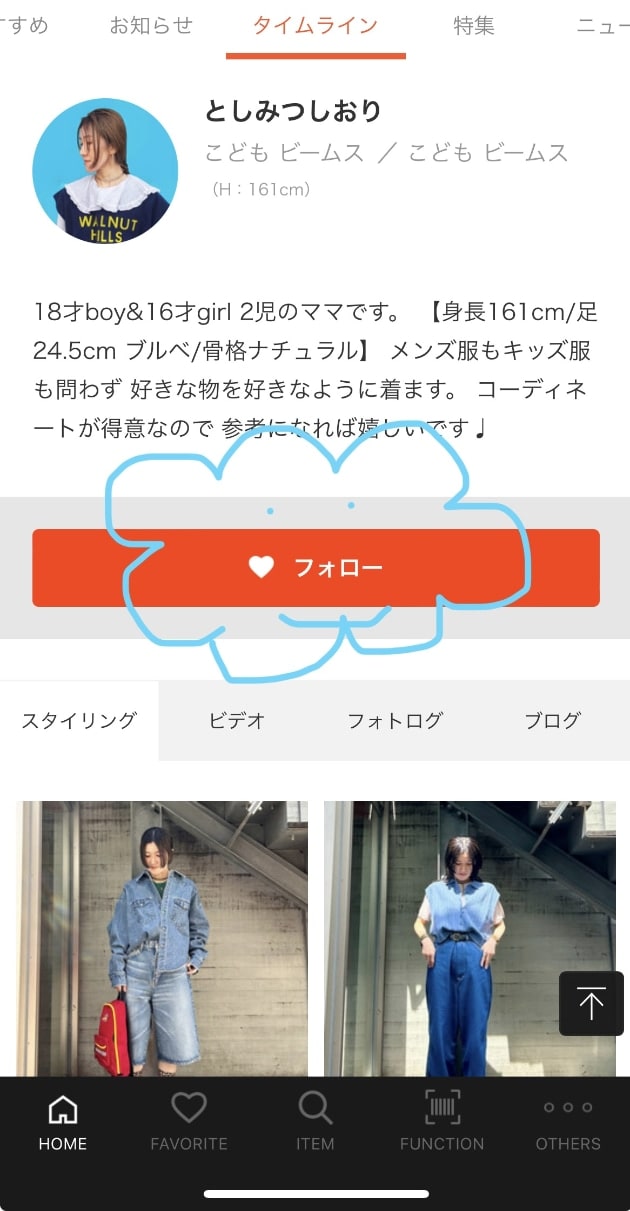Tap としみつしおり's profile picture
630x1211 pixels.
point(105,171)
